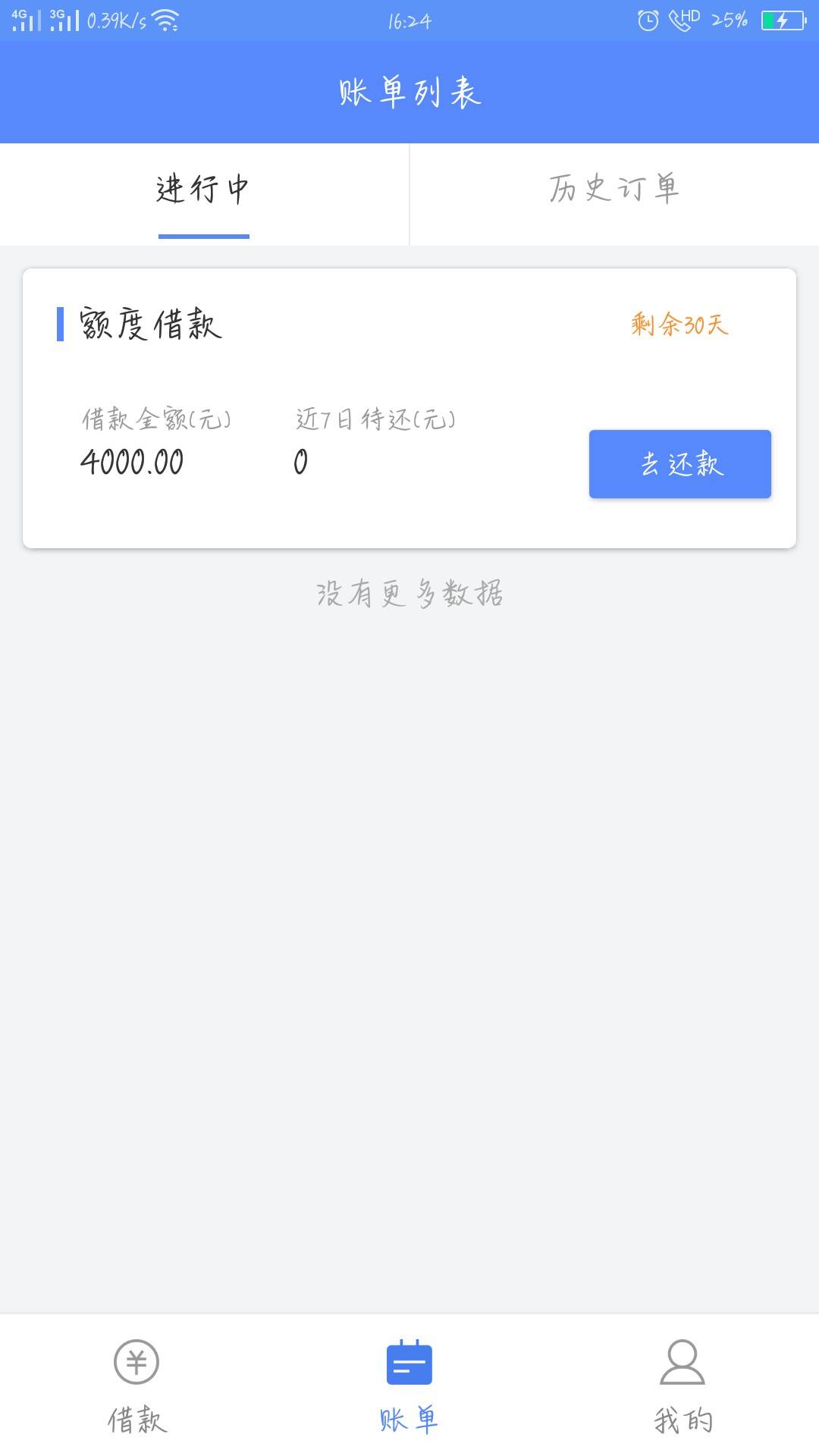This screenshot has width=819, height=1456.
Task: Go to the 借款 bottom tab
Action: pyautogui.click(x=136, y=1386)
